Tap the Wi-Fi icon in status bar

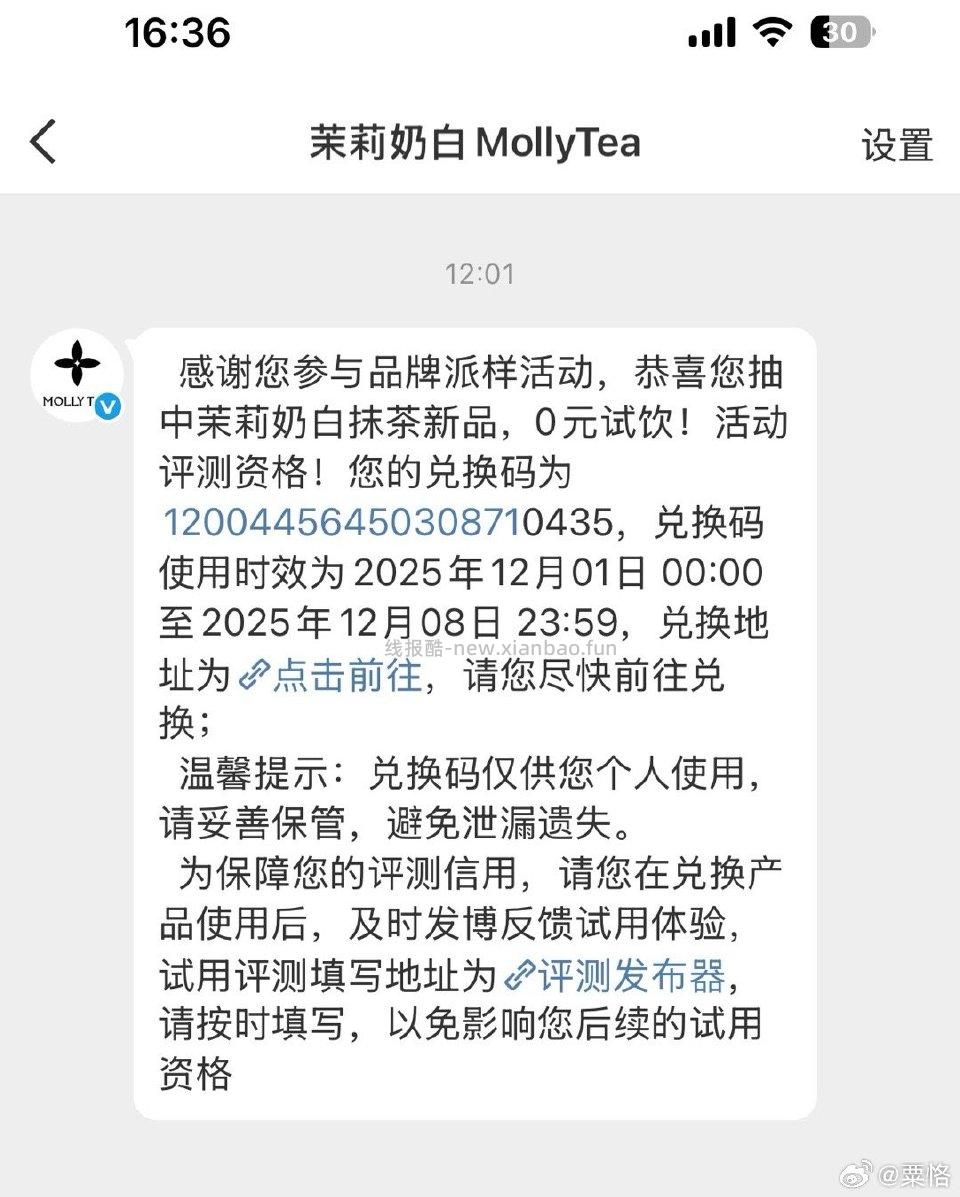[773, 33]
